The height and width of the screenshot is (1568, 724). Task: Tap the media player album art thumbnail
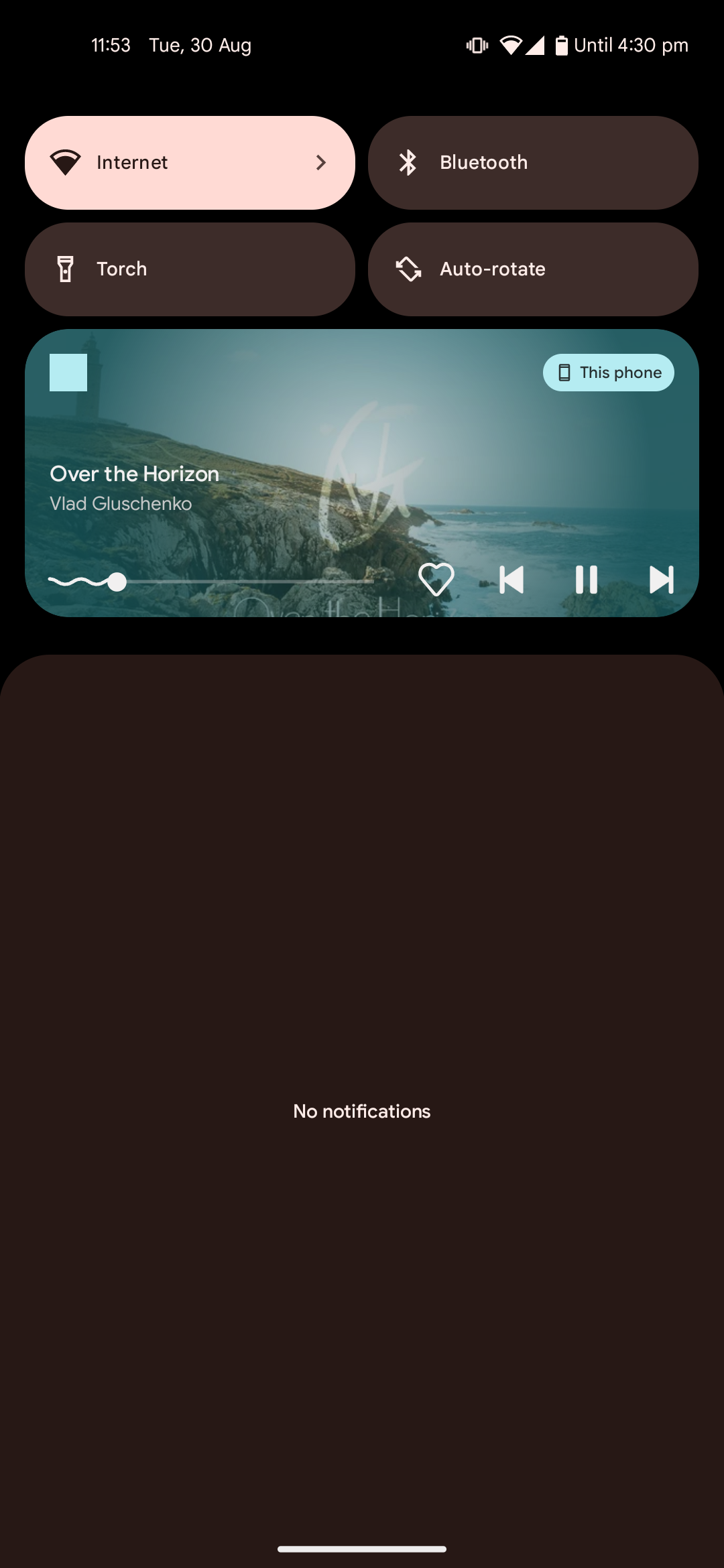click(x=67, y=373)
